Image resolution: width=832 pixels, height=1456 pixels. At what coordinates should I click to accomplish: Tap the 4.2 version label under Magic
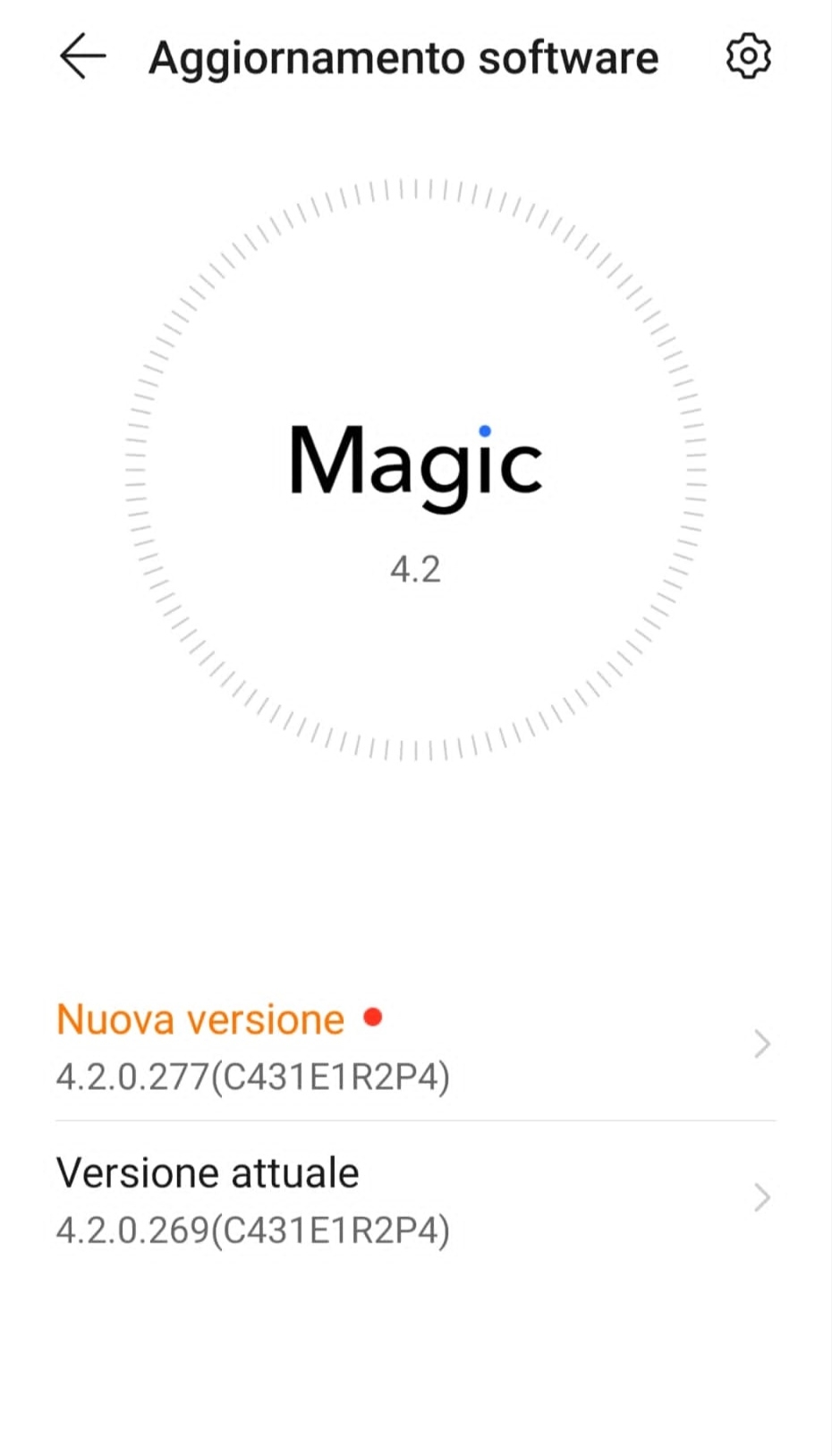[416, 570]
